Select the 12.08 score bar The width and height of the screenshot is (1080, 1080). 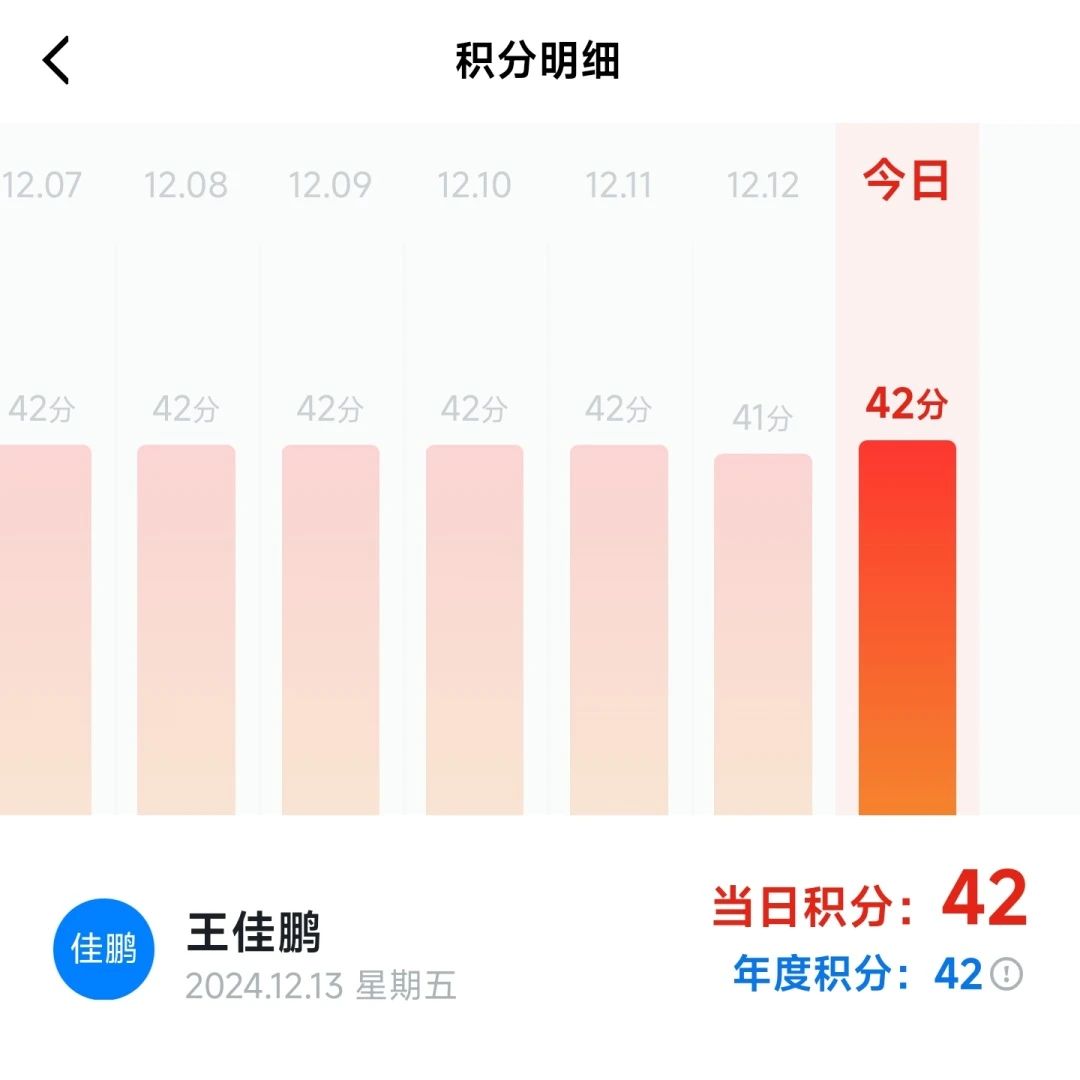186,630
